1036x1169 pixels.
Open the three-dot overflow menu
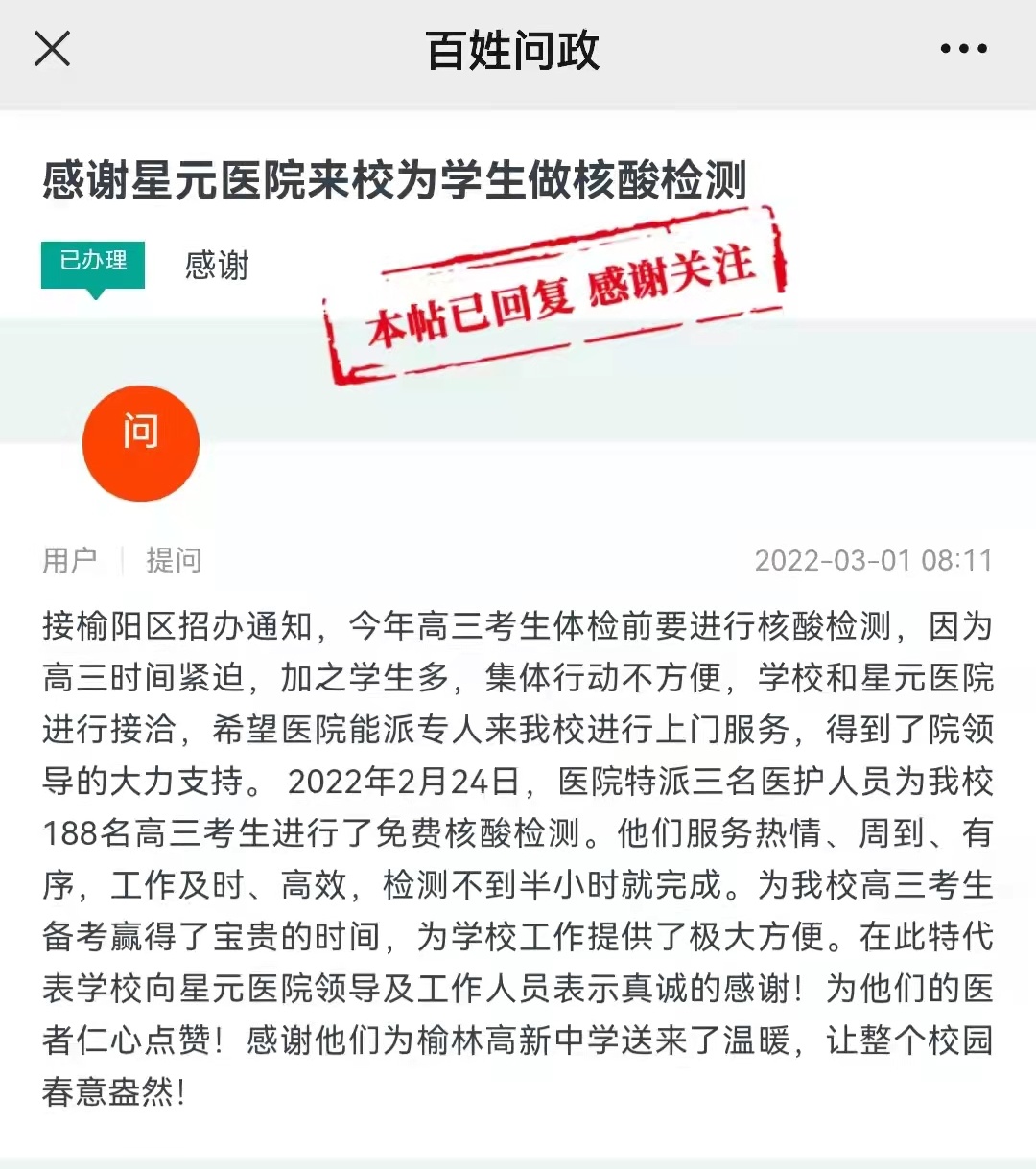pos(963,49)
